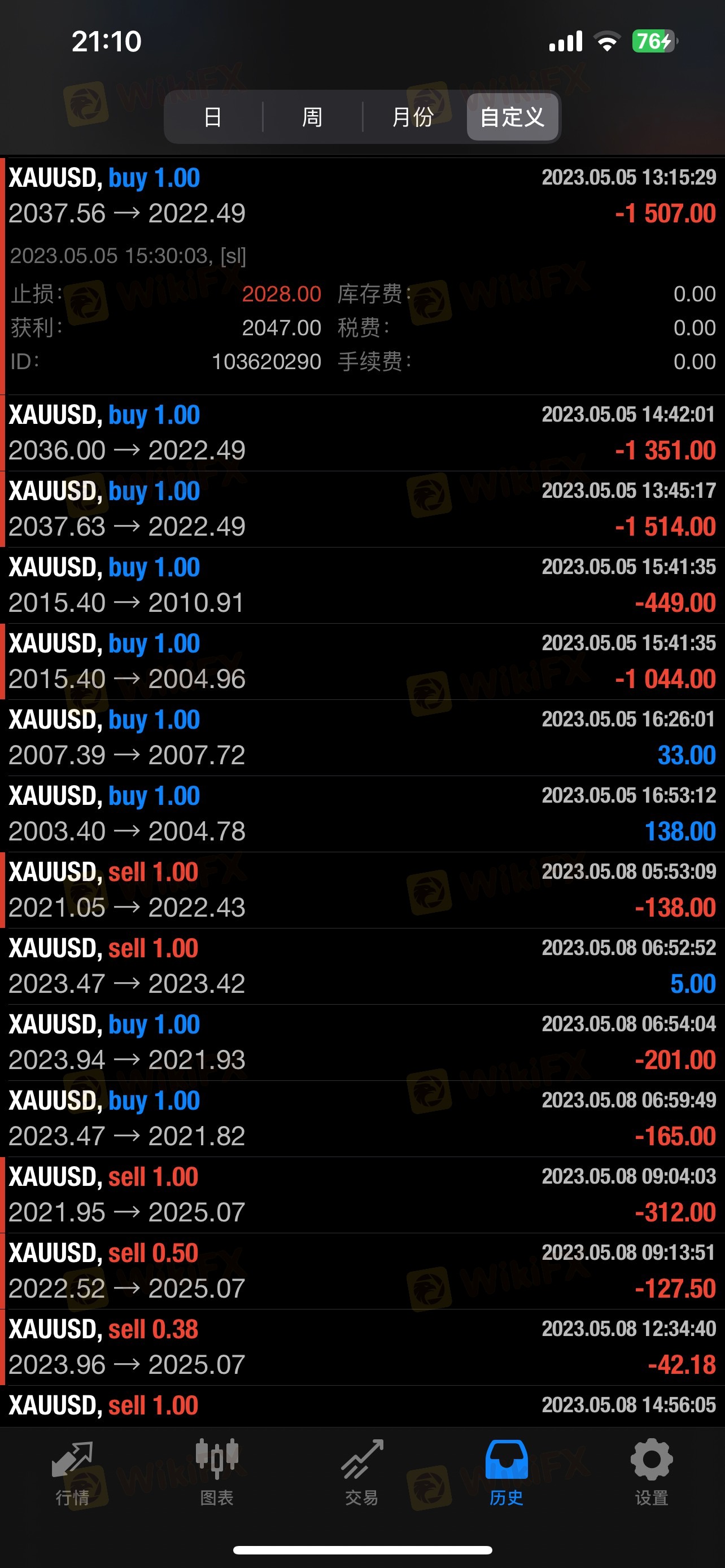Tap the 历史 history tab
Image resolution: width=725 pixels, height=1568 pixels.
506,1473
